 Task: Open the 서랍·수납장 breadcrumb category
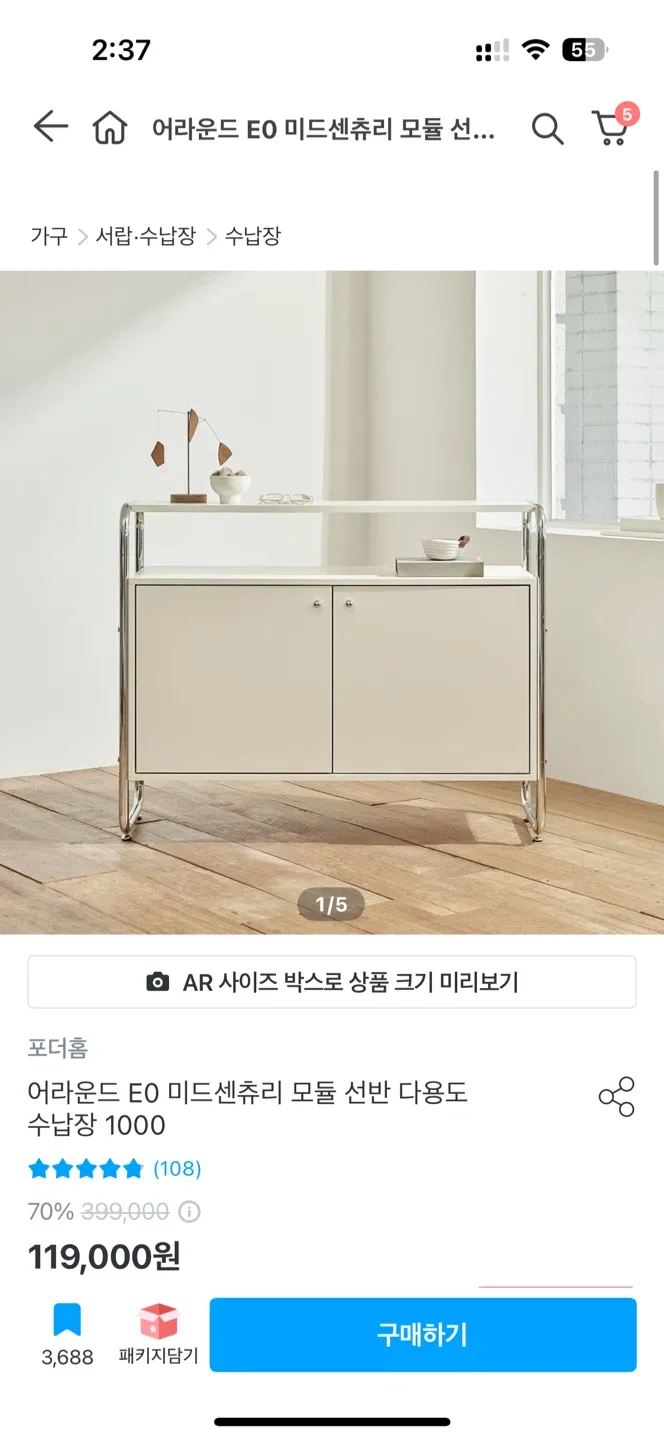click(145, 236)
